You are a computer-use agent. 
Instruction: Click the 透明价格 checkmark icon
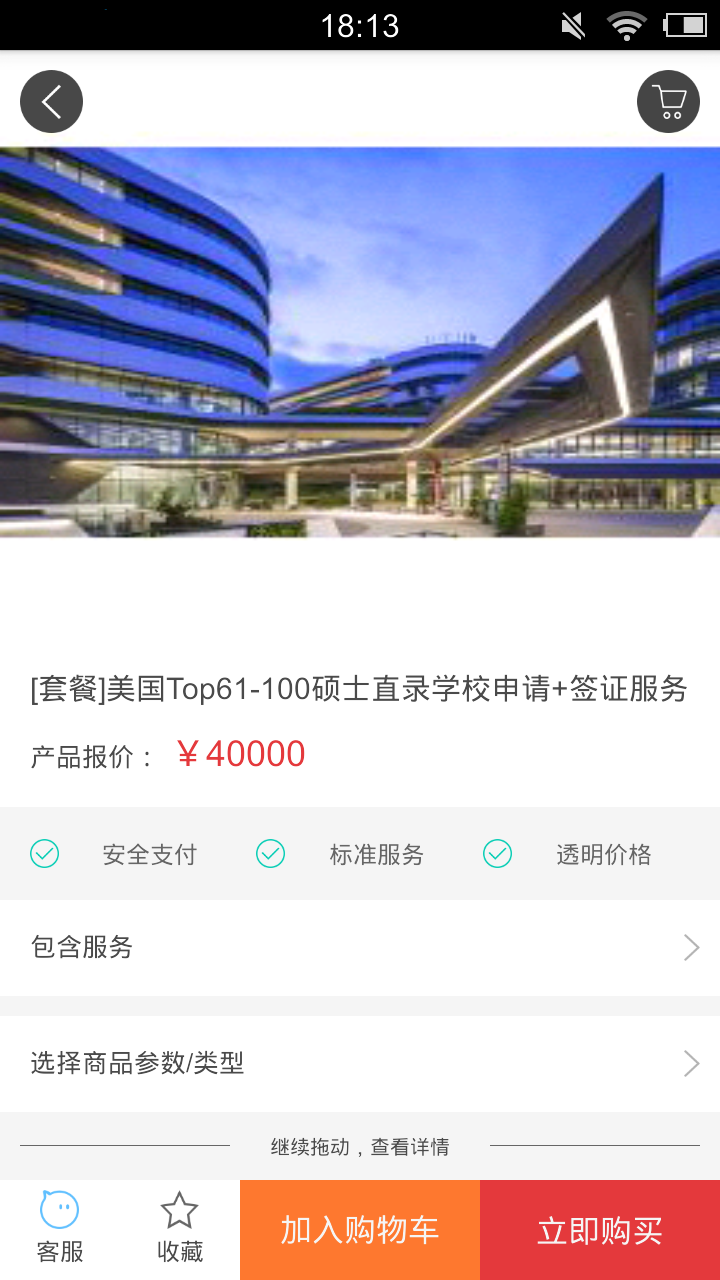coord(497,854)
